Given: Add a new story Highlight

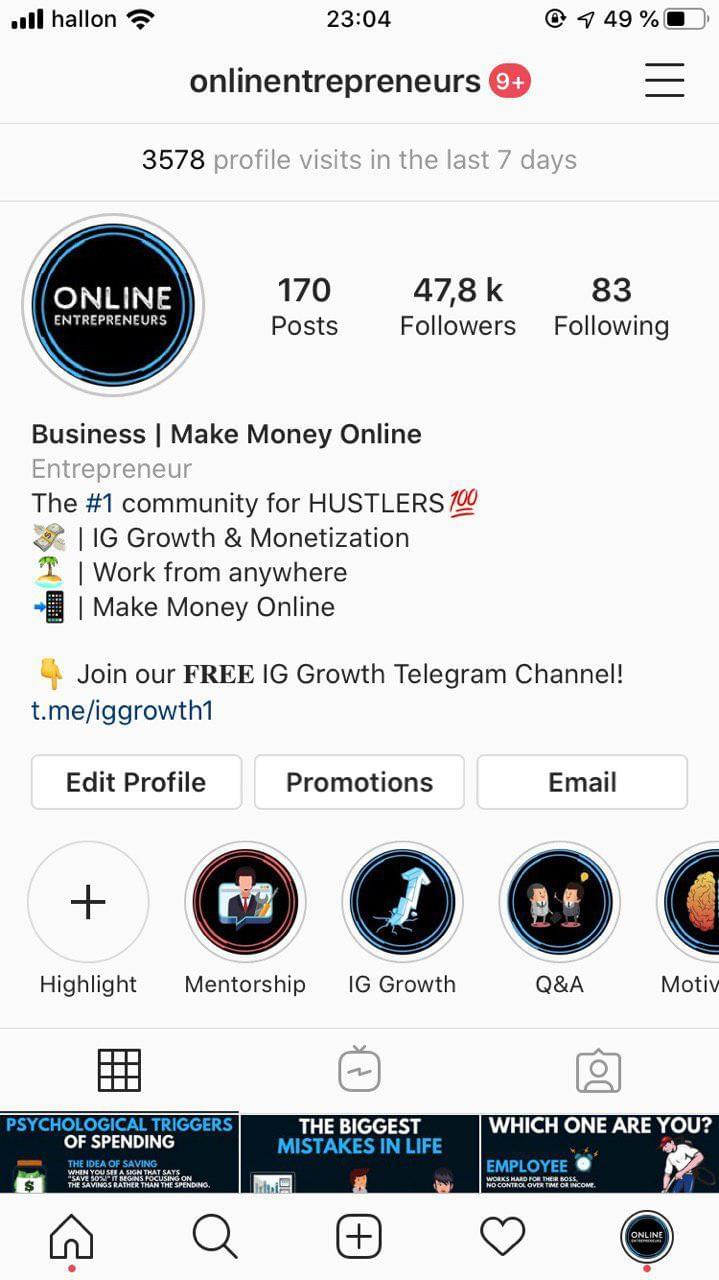Looking at the screenshot, I should [88, 902].
